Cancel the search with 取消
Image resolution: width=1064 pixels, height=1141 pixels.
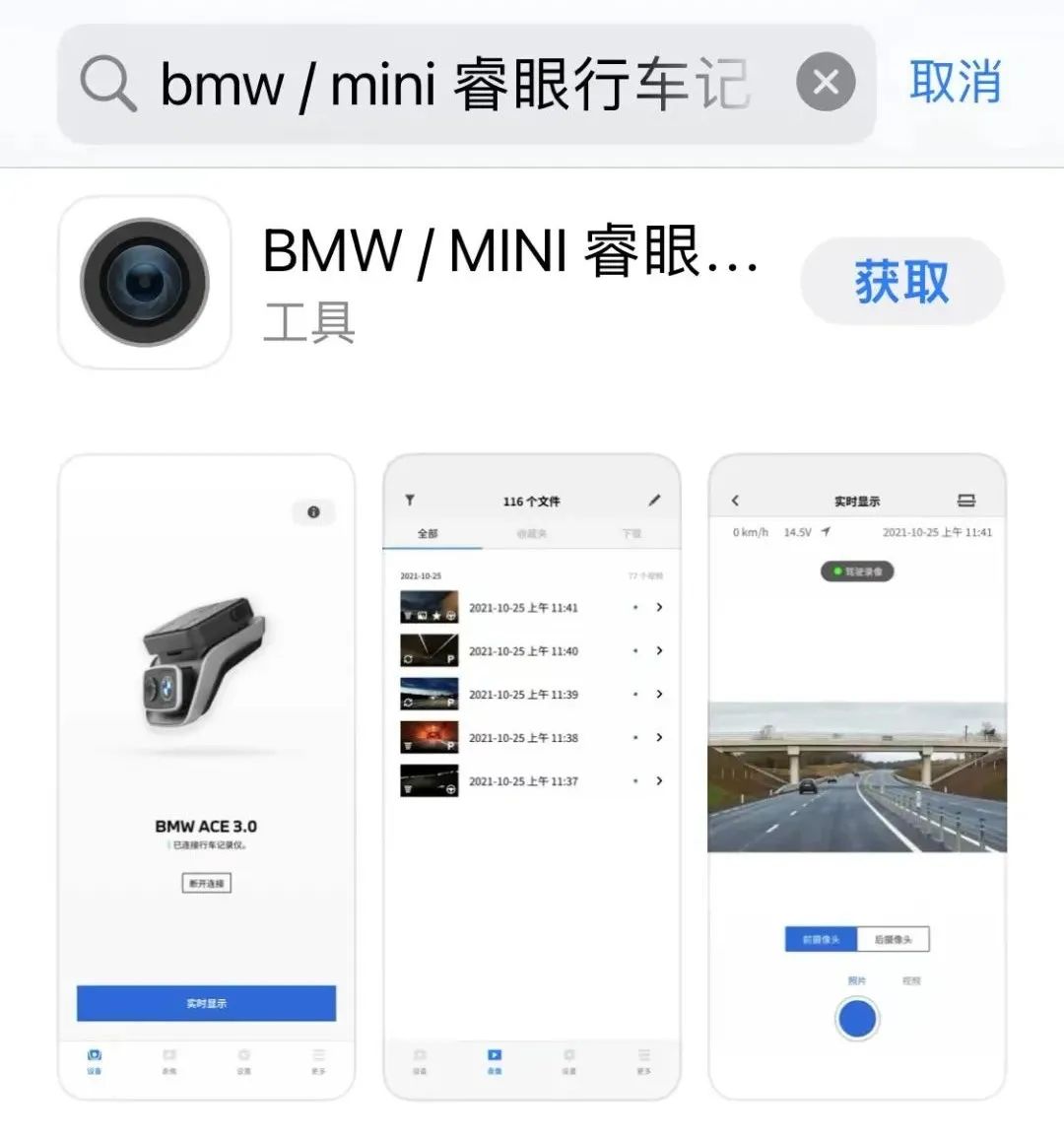(954, 83)
